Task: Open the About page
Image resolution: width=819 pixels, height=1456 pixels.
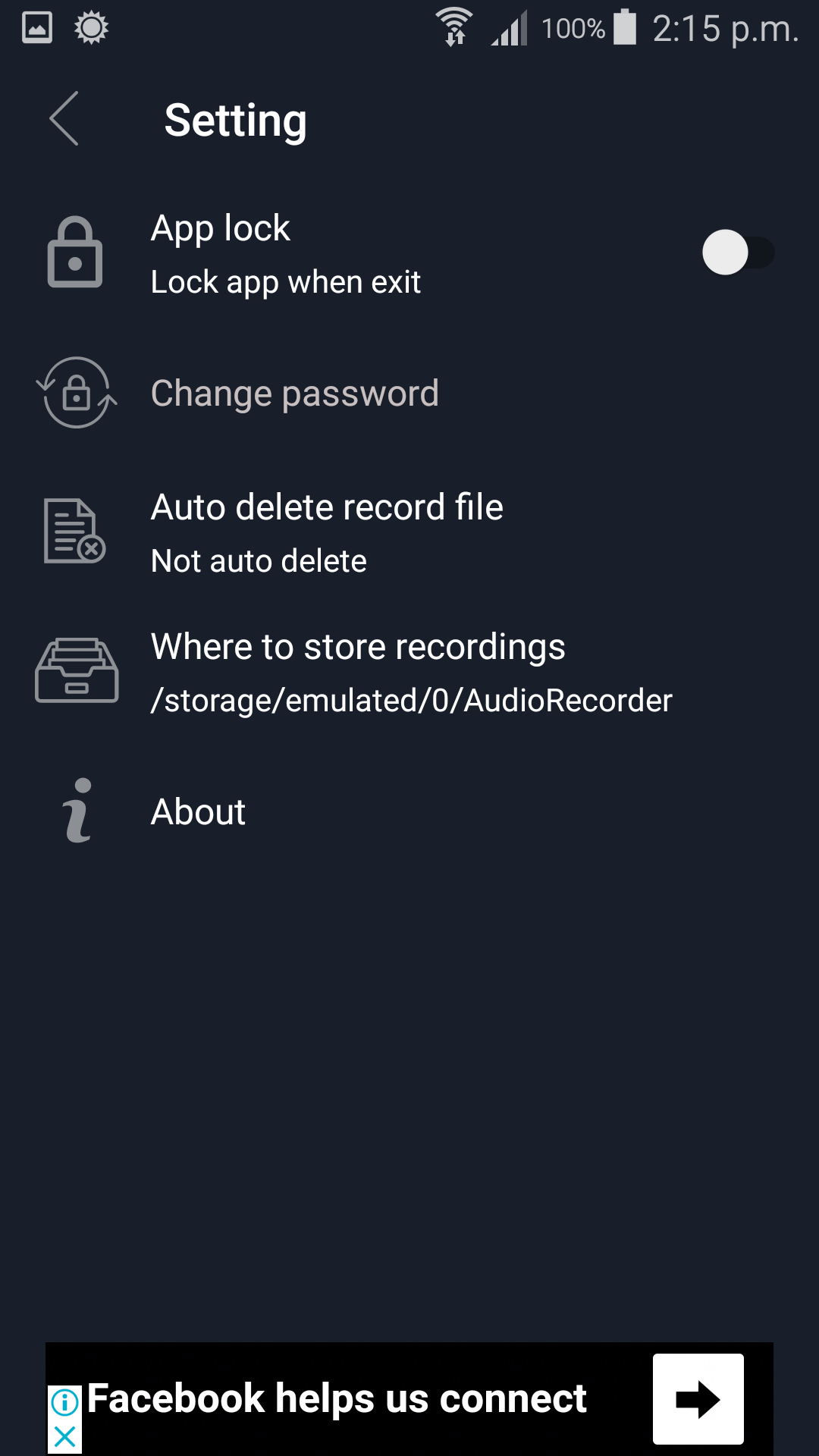Action: coord(198,812)
